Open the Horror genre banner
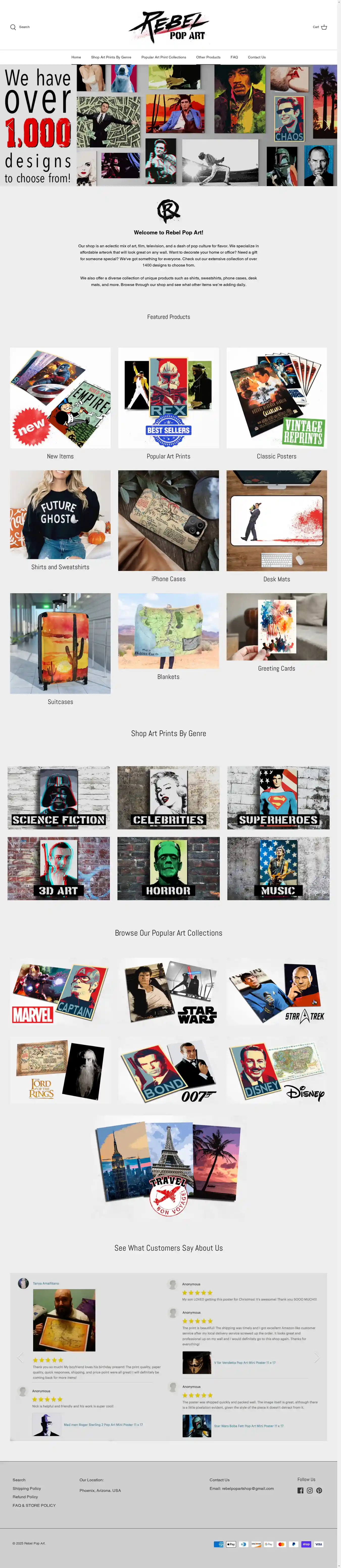The width and height of the screenshot is (341, 1568). point(168,868)
